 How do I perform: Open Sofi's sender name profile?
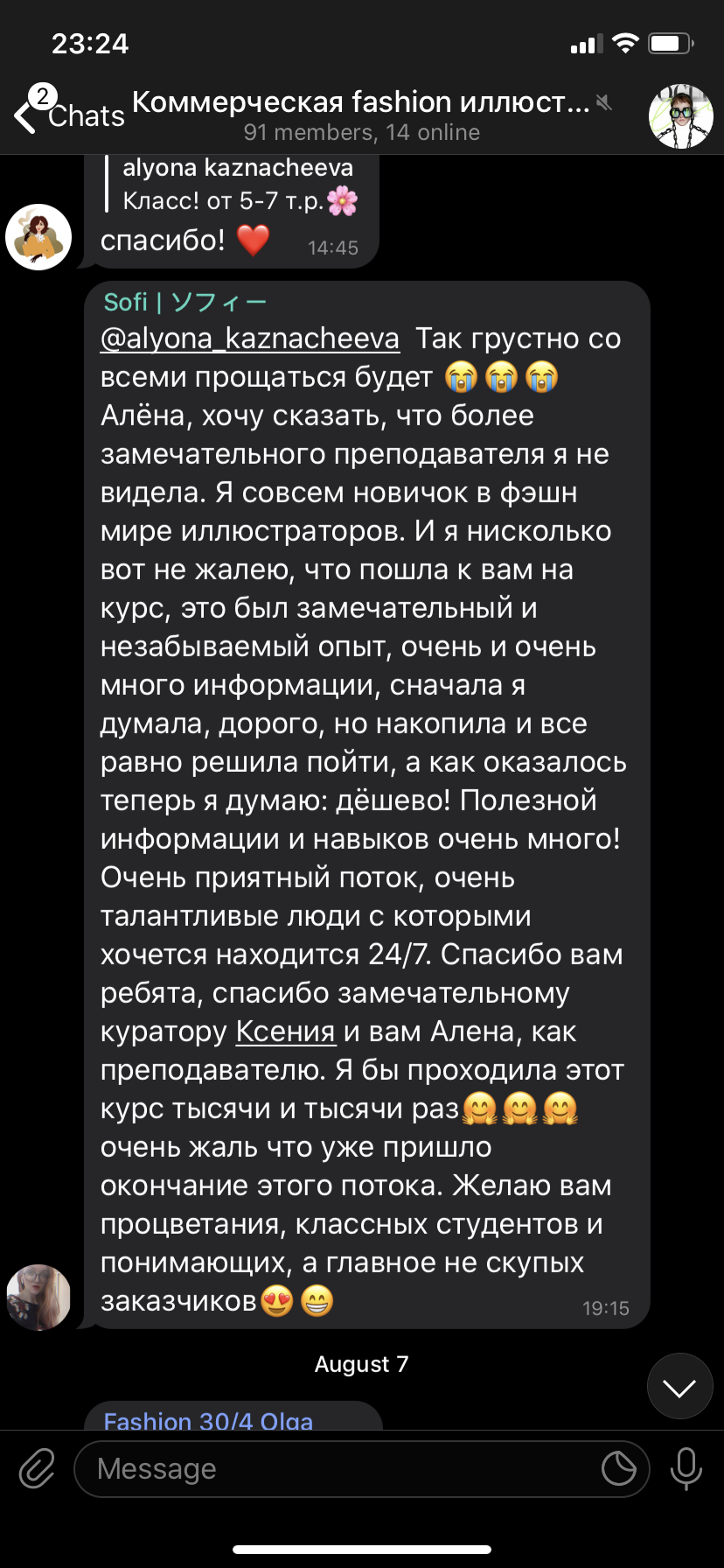pos(184,302)
